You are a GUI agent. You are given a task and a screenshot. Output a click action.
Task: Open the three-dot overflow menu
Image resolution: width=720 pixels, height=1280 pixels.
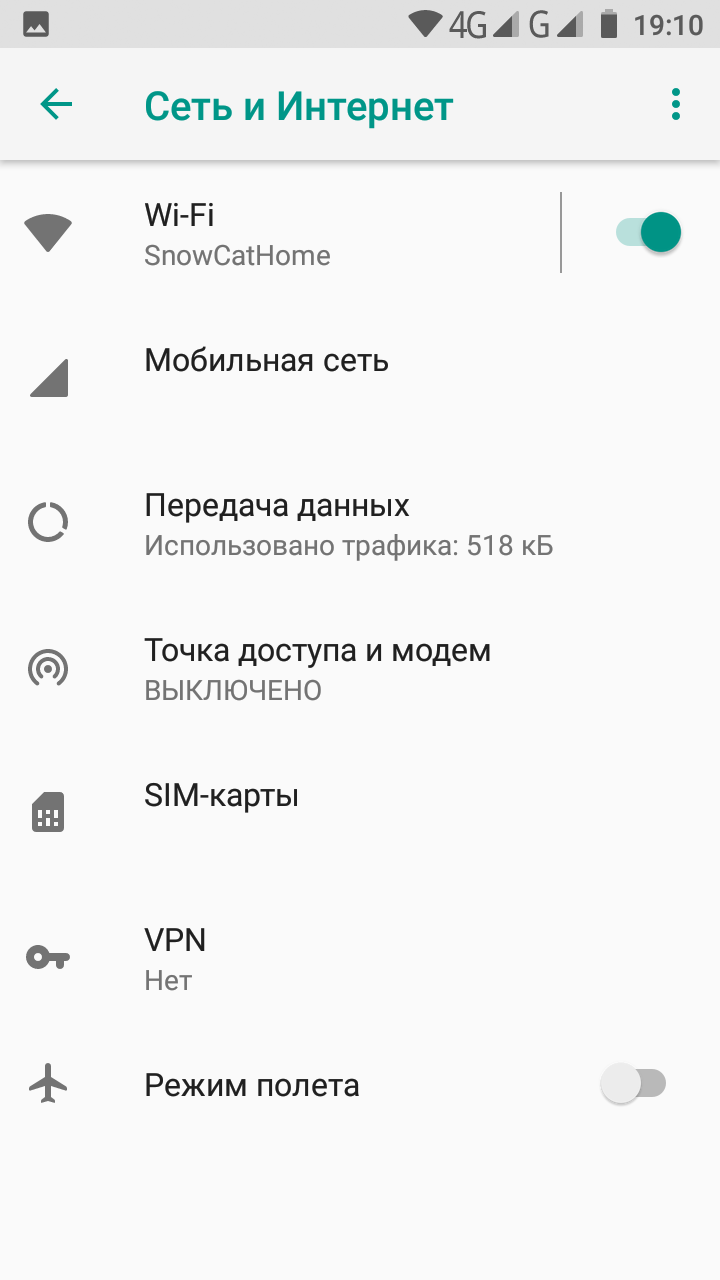tap(676, 104)
